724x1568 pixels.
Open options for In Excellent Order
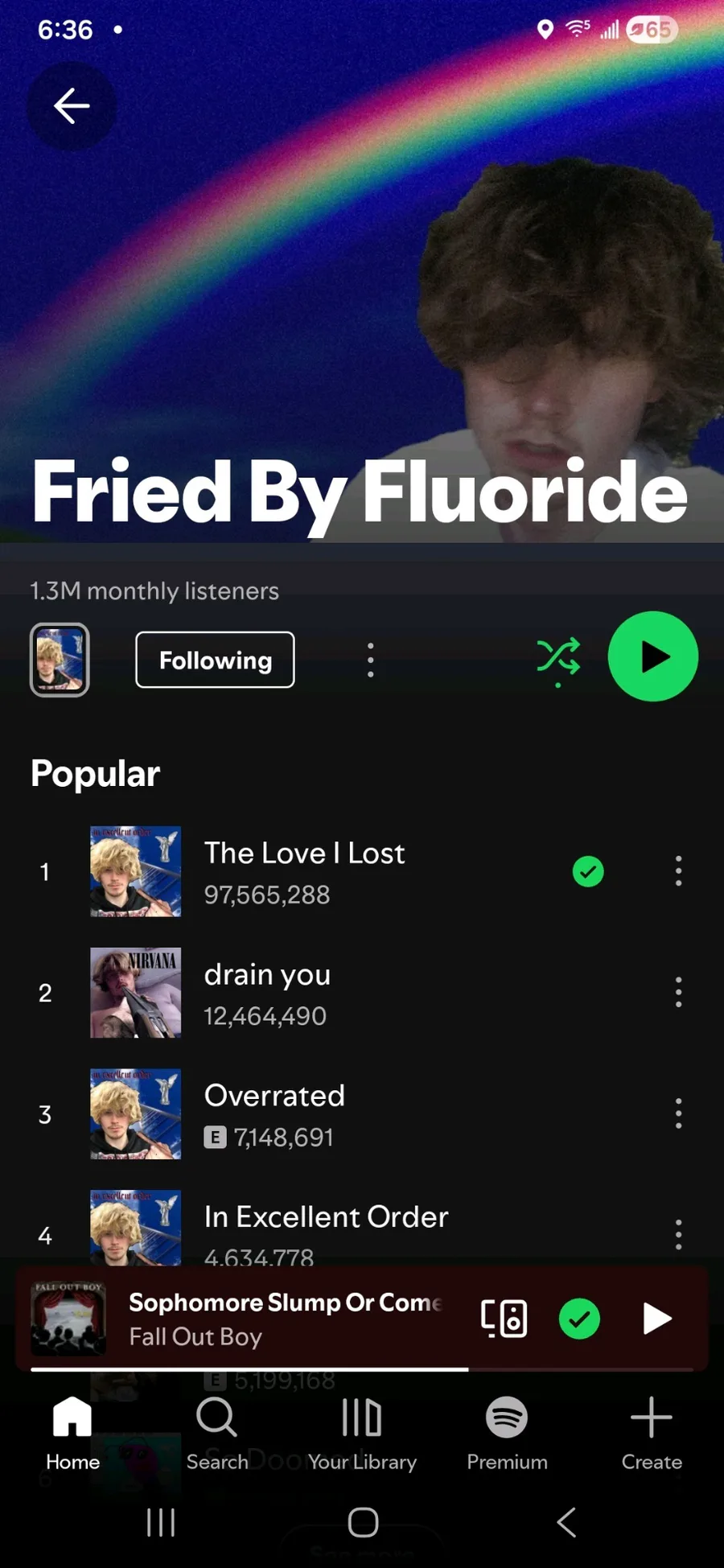point(678,1234)
